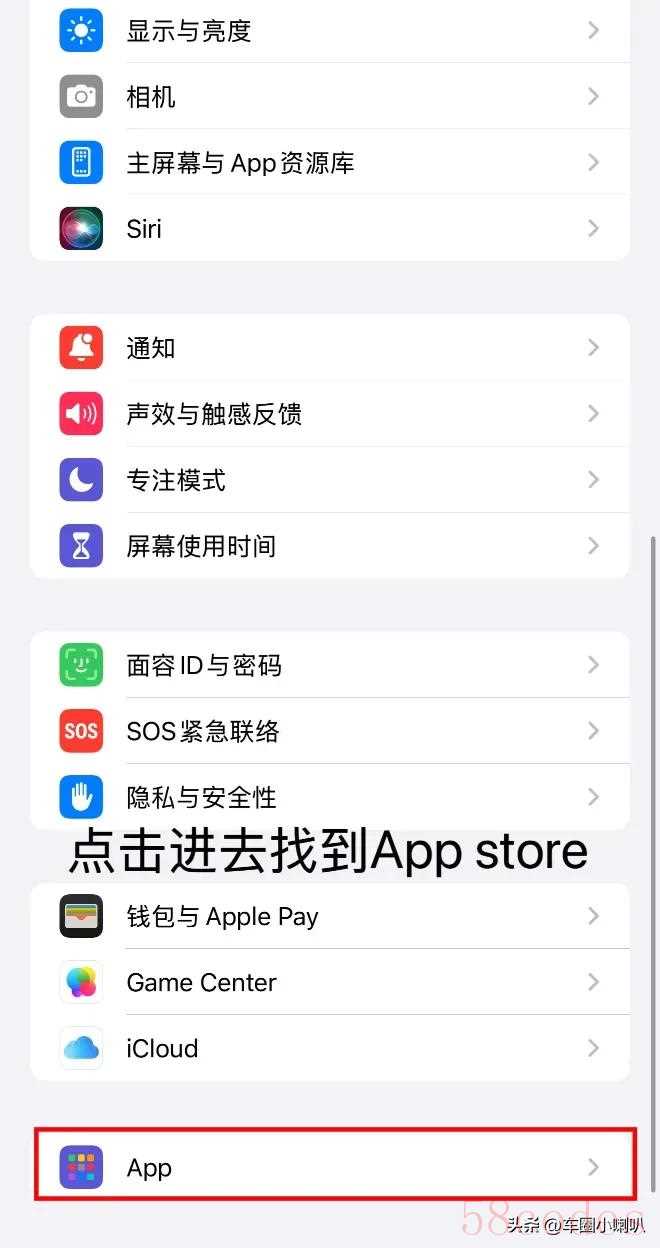This screenshot has width=660, height=1248.
Task: Open 隐私与安全性 settings
Action: 330,797
